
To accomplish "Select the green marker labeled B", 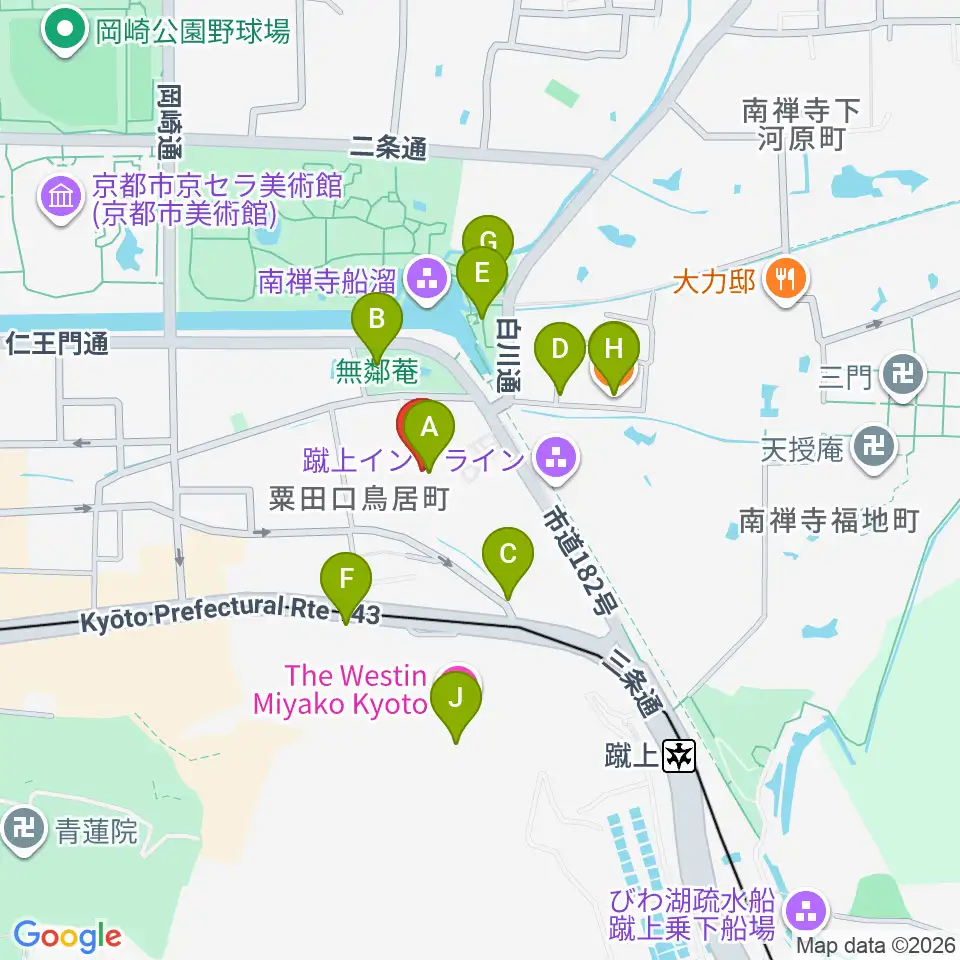I will click(377, 326).
